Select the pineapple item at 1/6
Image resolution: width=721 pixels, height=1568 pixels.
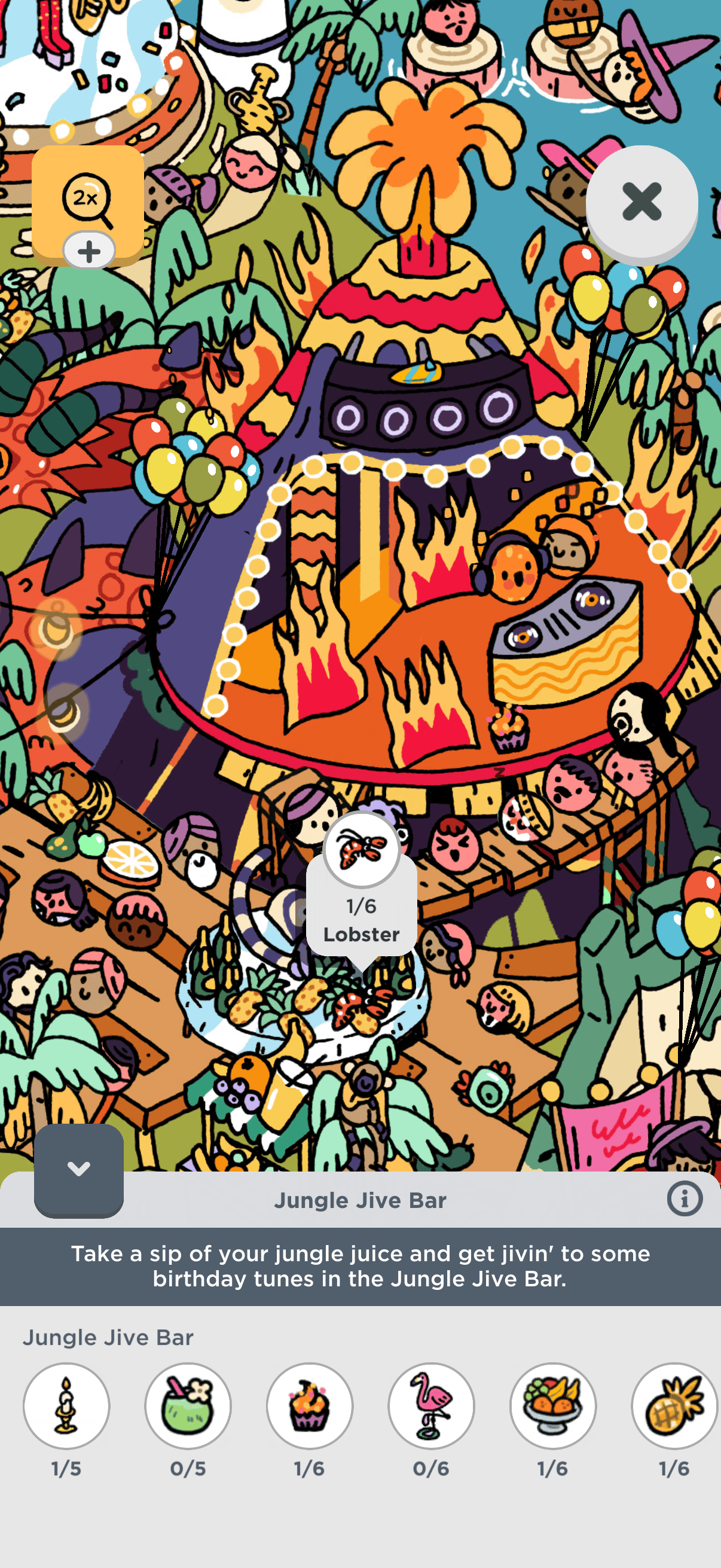[674, 1405]
